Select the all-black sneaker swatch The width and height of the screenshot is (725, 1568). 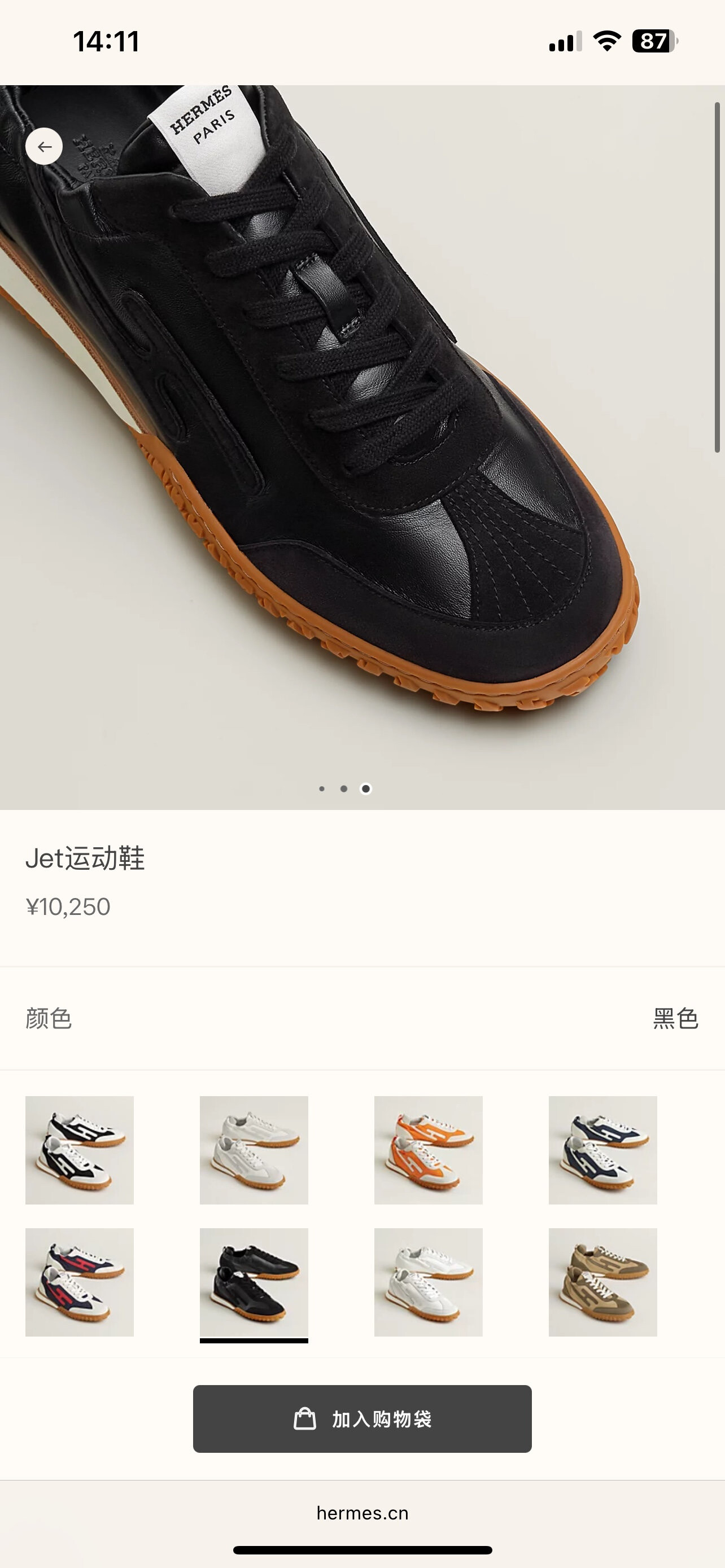[x=254, y=1282]
